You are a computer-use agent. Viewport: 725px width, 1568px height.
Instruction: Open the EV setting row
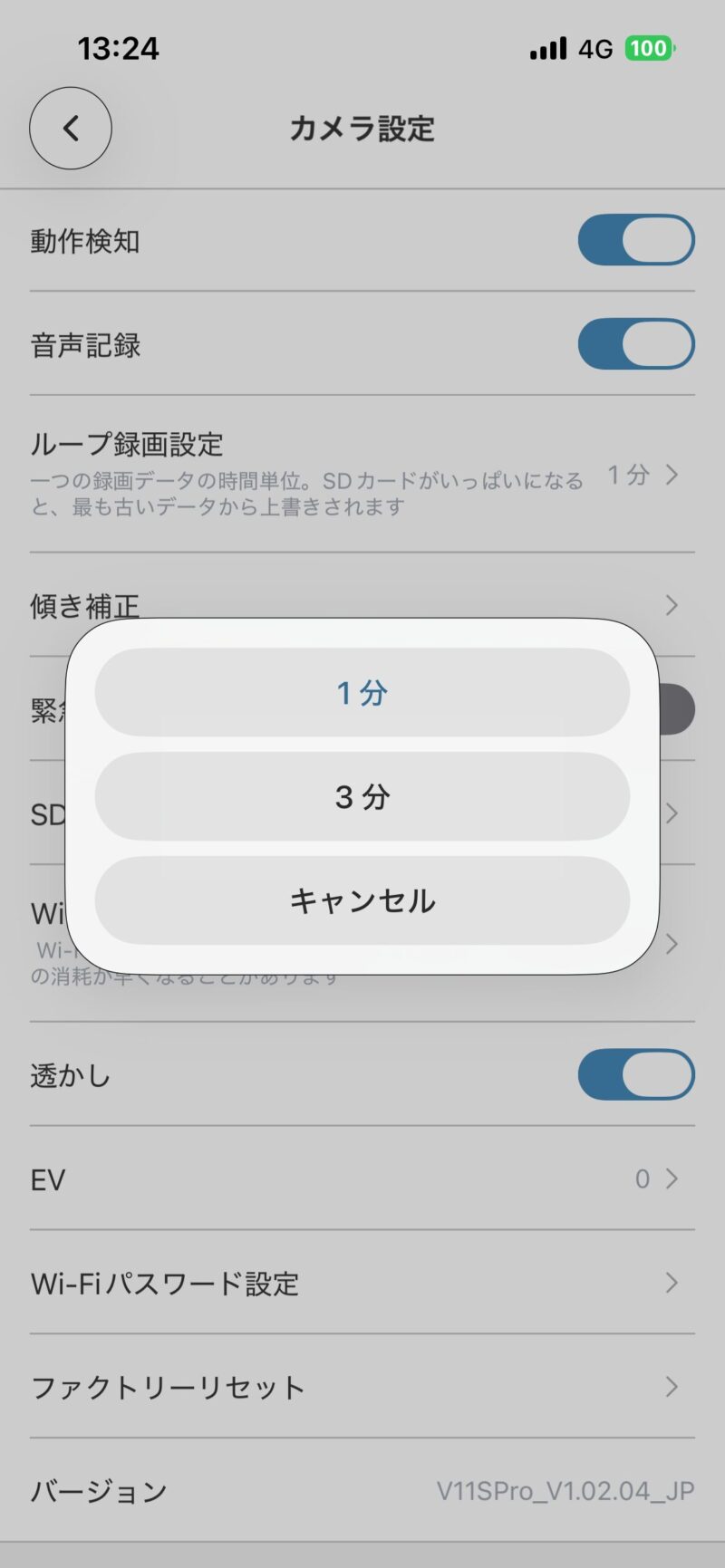pos(362,1178)
